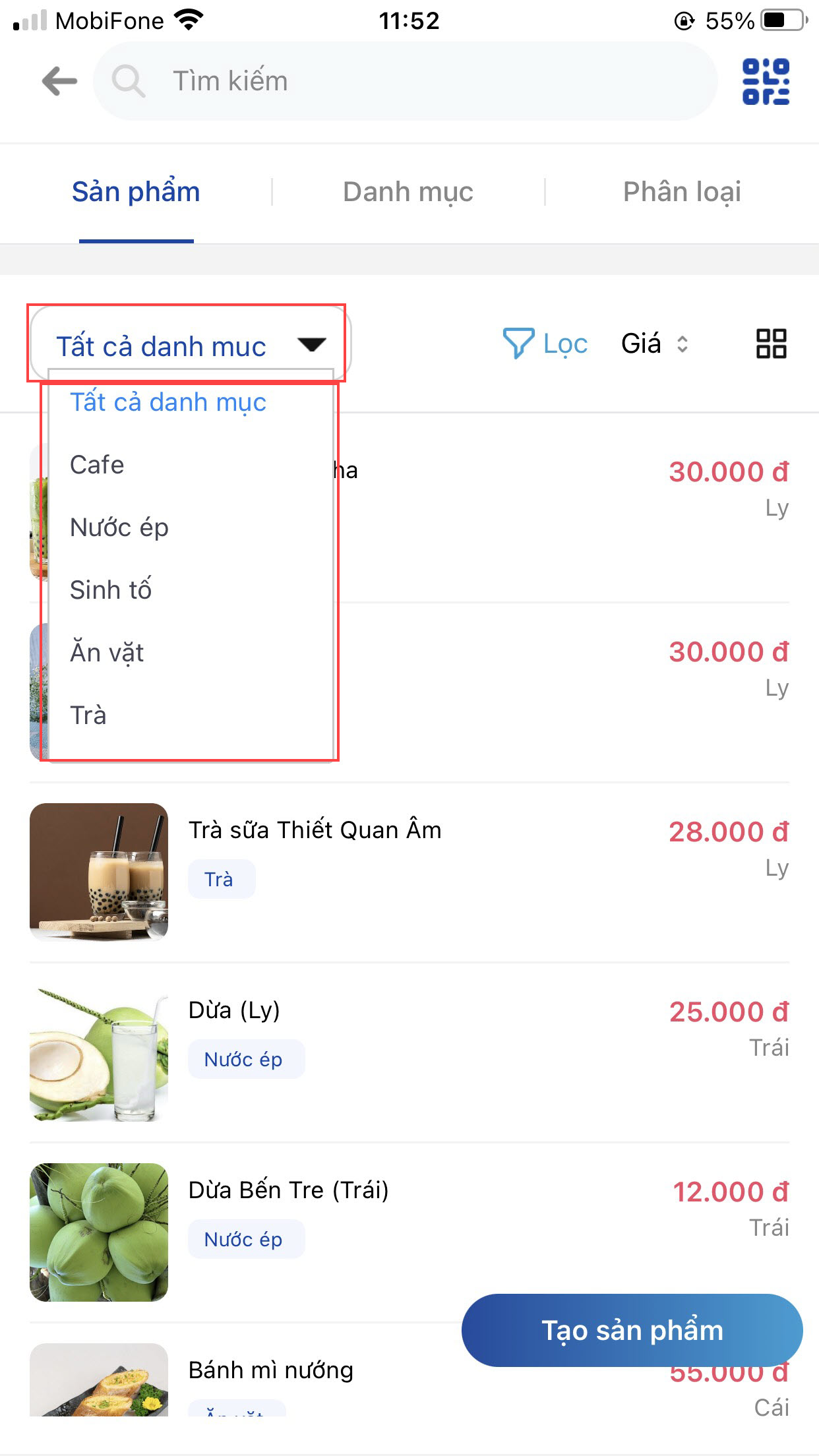Open the QR code scanner
Screen dimensions: 819x1456
tap(766, 82)
